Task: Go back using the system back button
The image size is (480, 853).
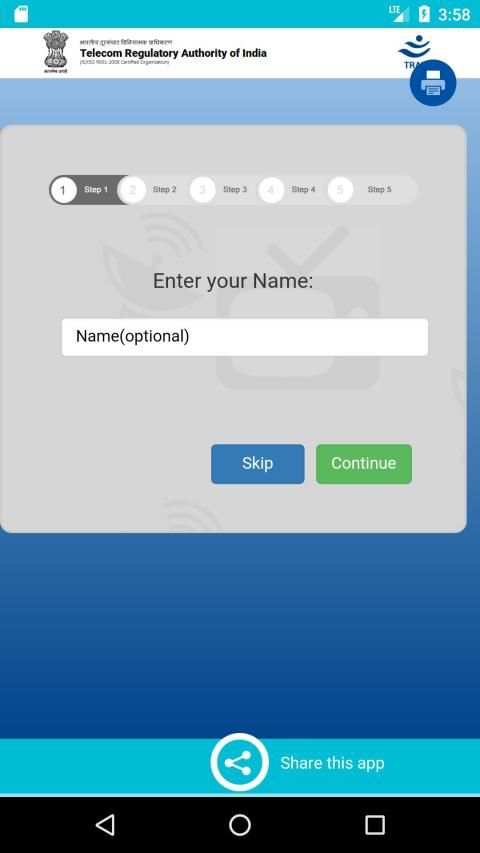Action: pos(105,825)
